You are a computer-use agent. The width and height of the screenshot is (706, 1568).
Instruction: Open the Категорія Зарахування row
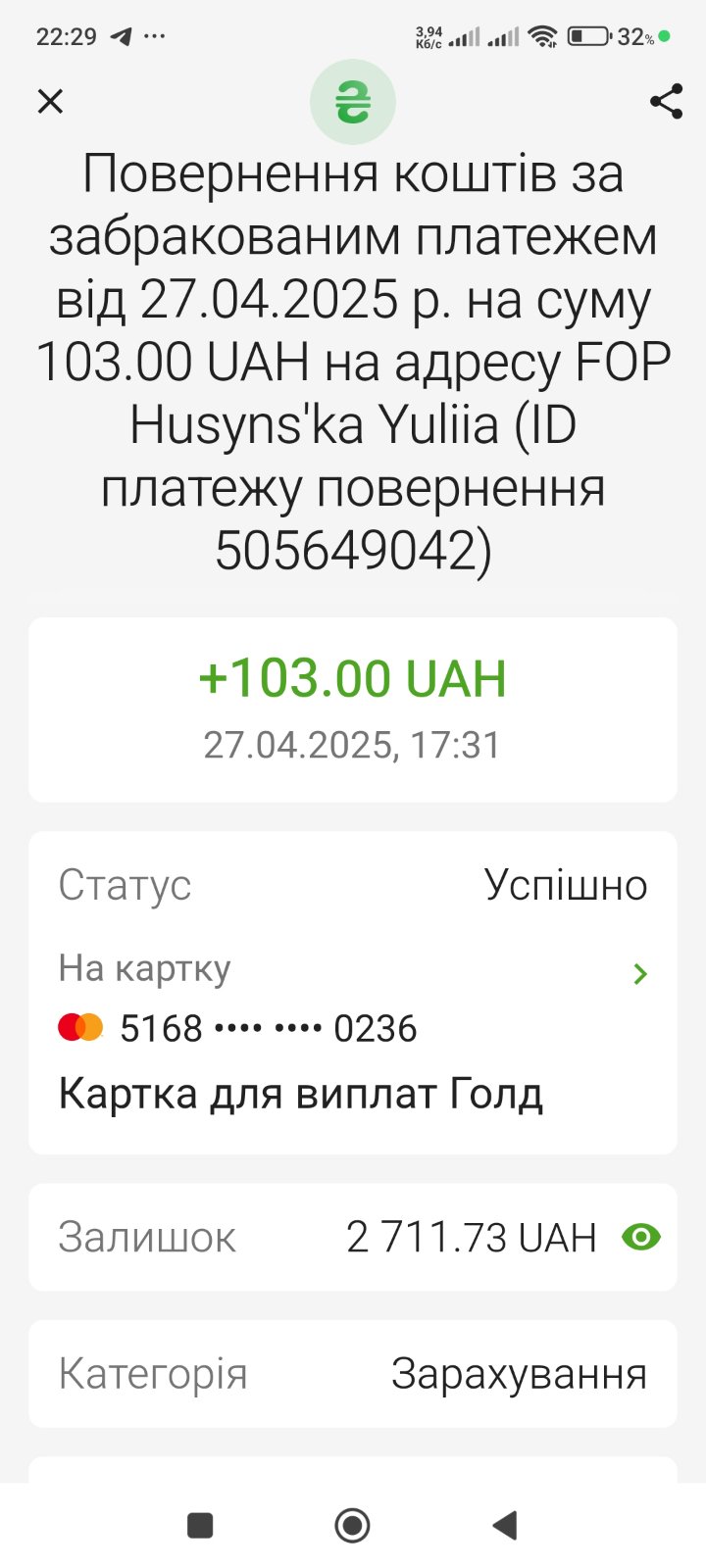[x=353, y=1374]
